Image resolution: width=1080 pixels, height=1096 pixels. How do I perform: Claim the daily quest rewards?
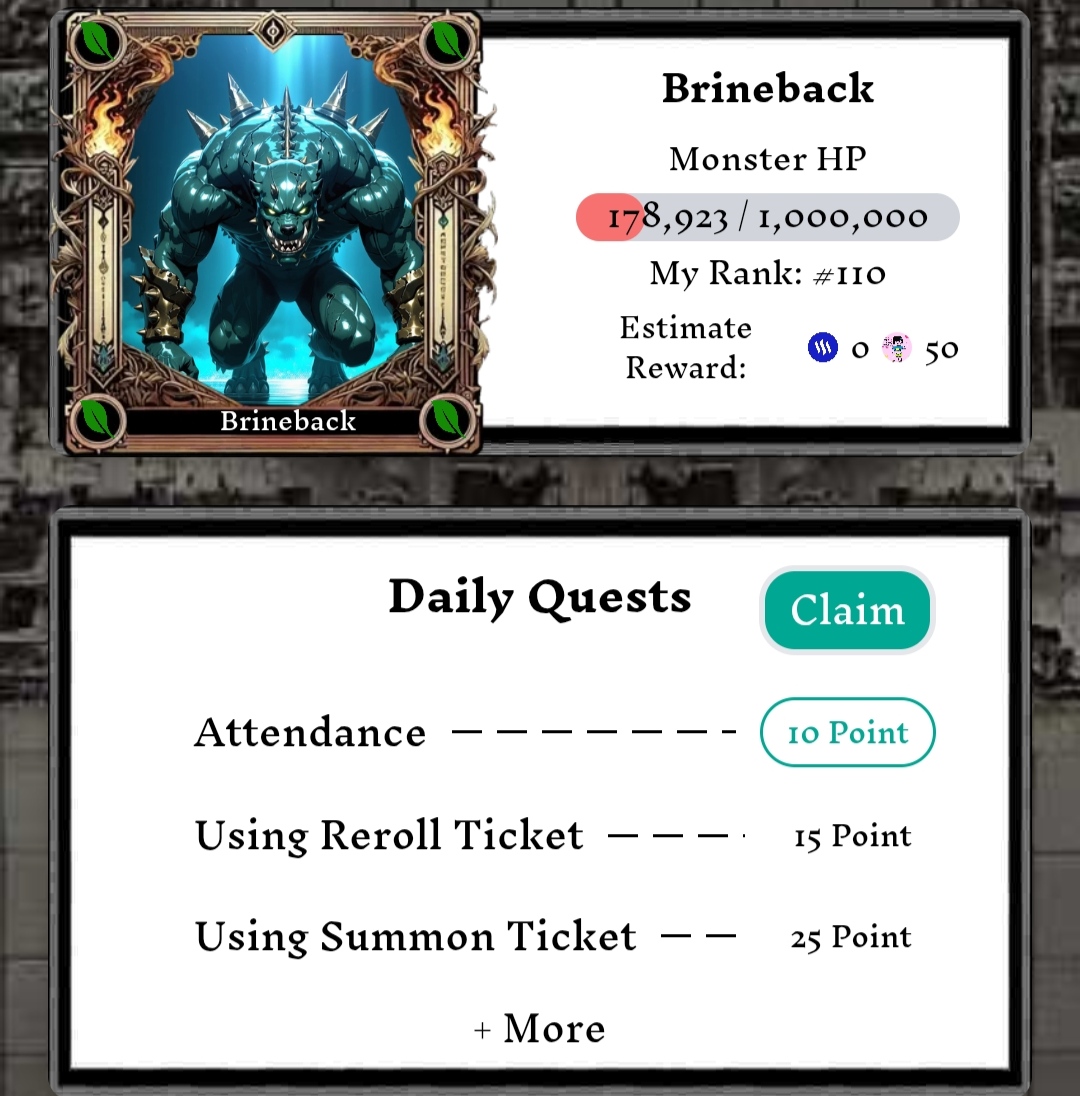point(847,610)
